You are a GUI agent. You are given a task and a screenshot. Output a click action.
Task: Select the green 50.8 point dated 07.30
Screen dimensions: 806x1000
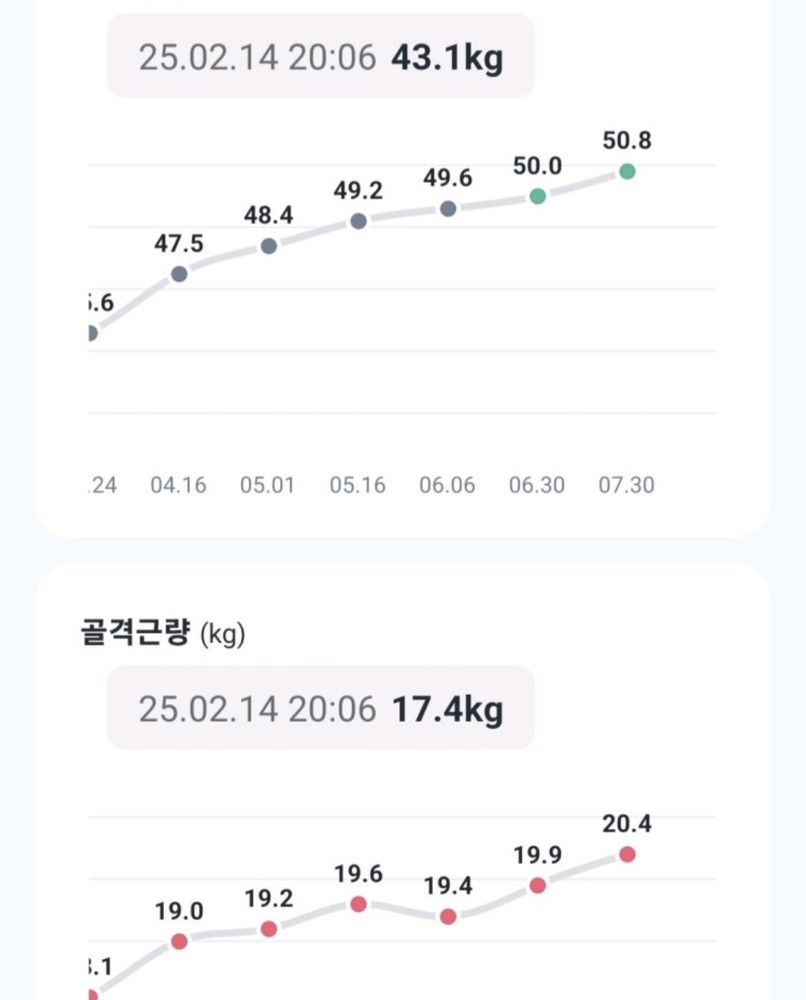[x=627, y=171]
